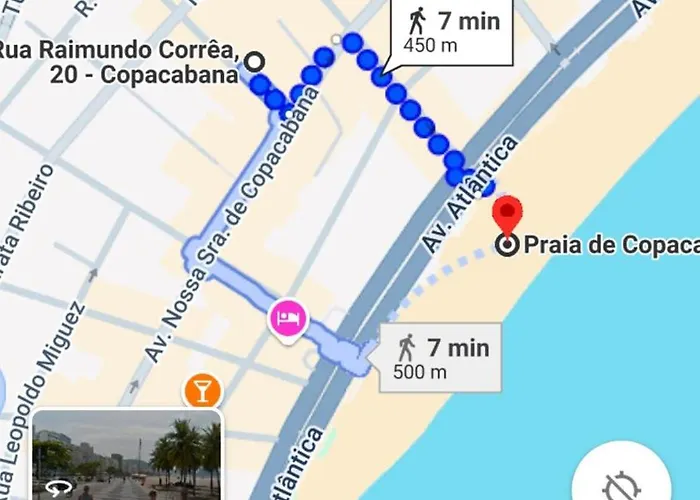Tap the pink hotel marker
The height and width of the screenshot is (500, 700).
pyautogui.click(x=289, y=318)
